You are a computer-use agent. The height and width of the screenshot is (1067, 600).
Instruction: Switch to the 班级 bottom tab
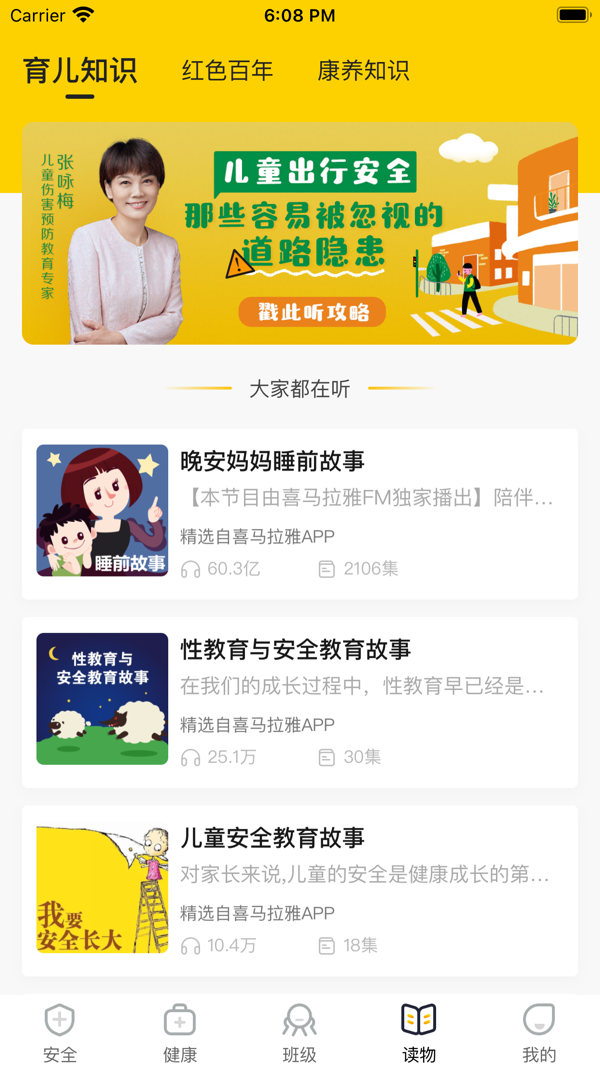(299, 1032)
